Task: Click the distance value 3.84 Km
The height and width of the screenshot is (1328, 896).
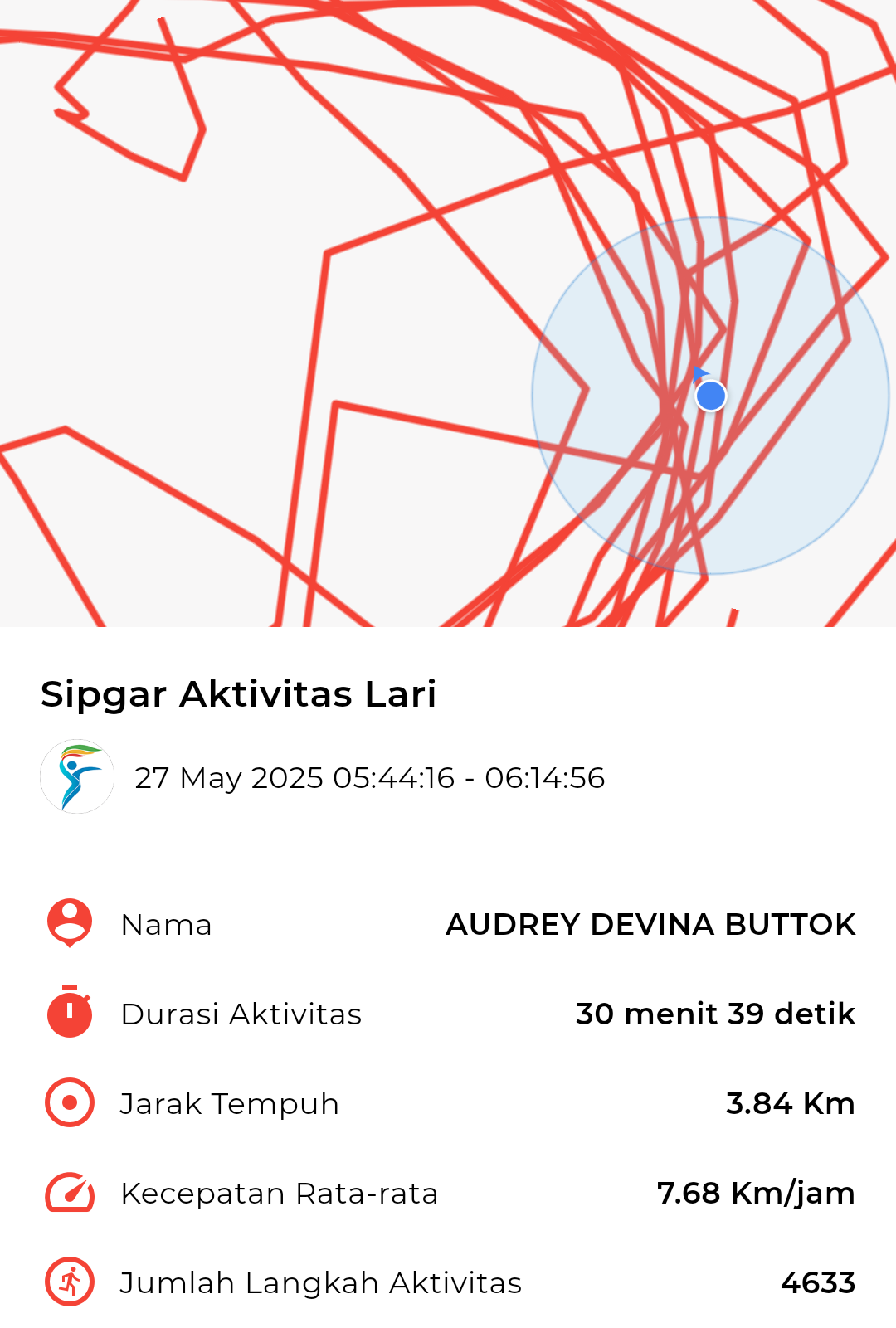Action: 790,1103
